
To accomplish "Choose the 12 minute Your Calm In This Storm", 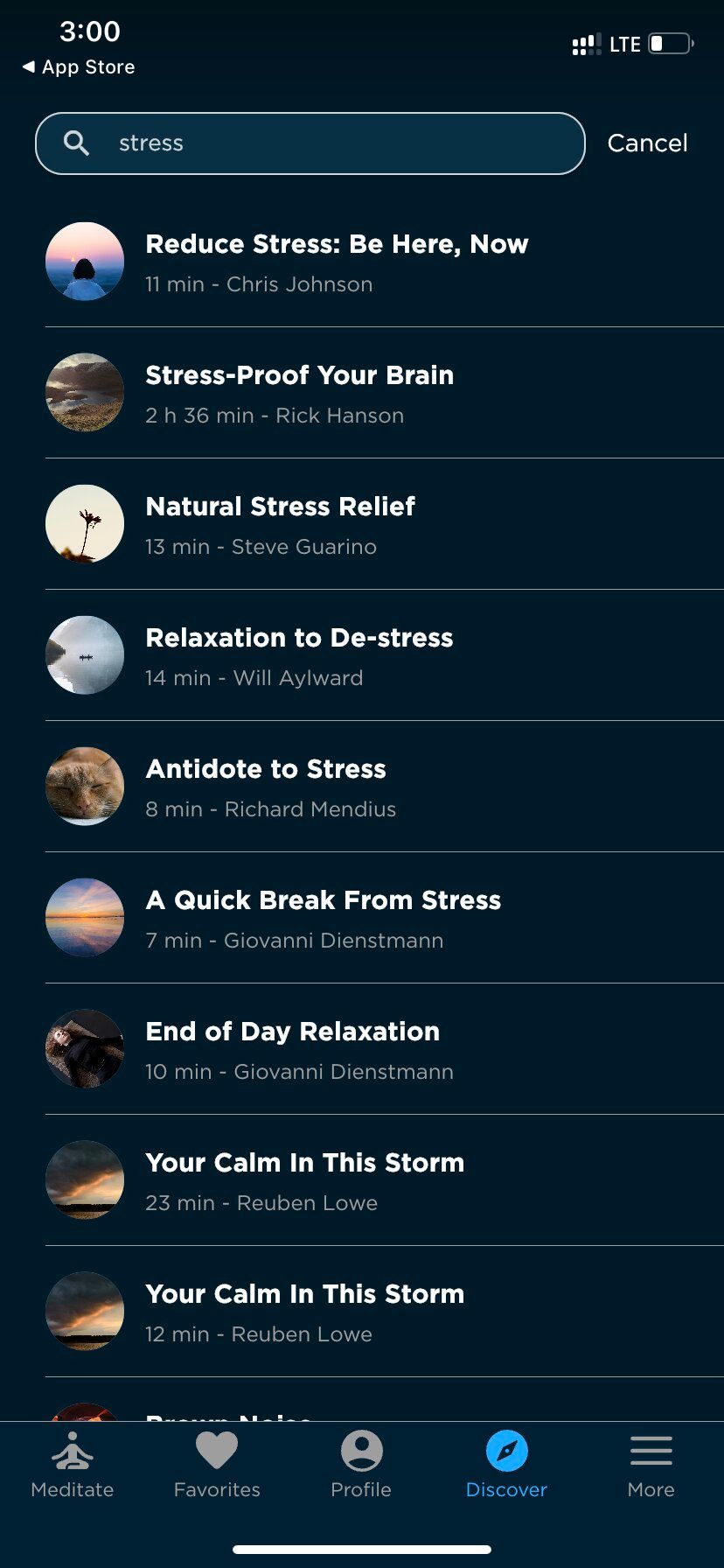I will (305, 1311).
